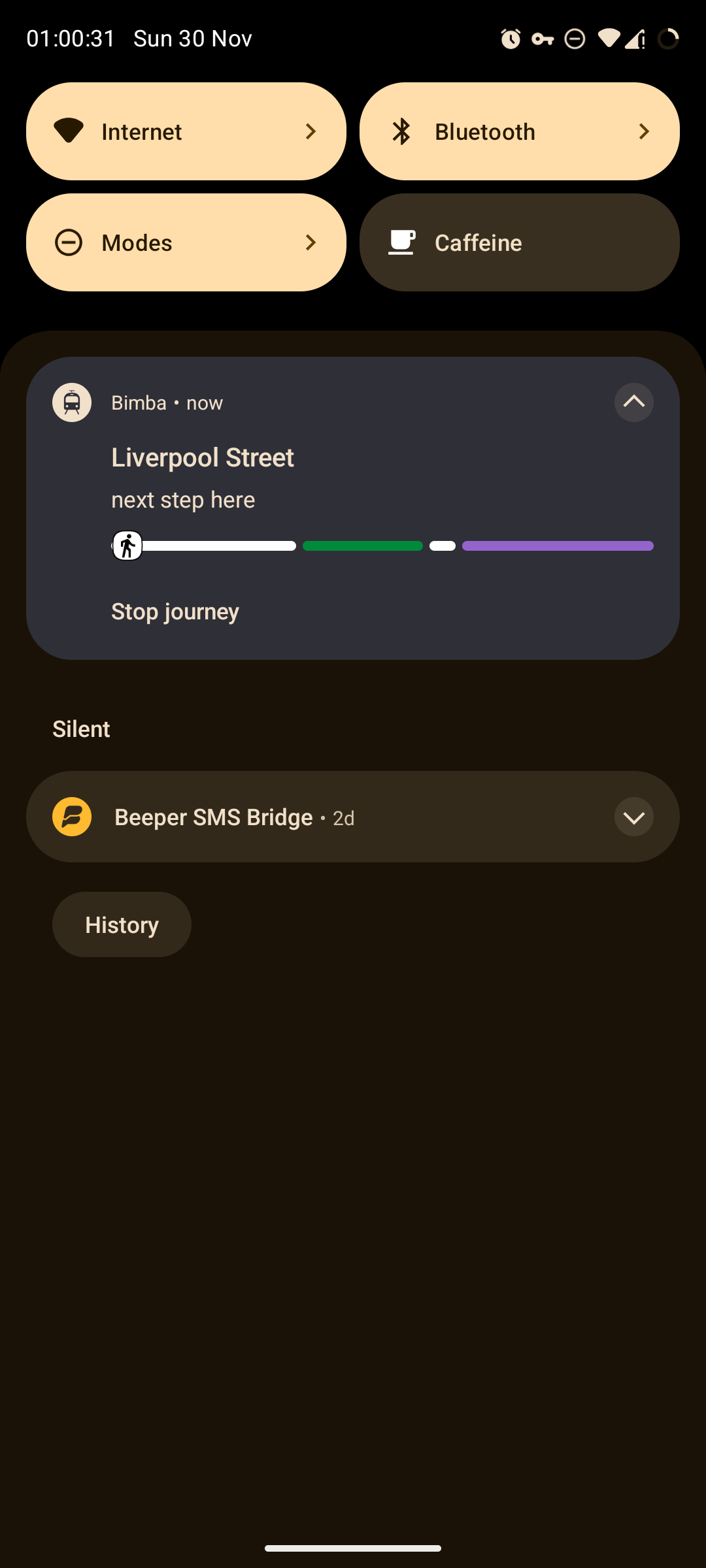Viewport: 706px width, 1568px height.
Task: Open the Bluetooth quick settings tile
Action: (x=519, y=131)
